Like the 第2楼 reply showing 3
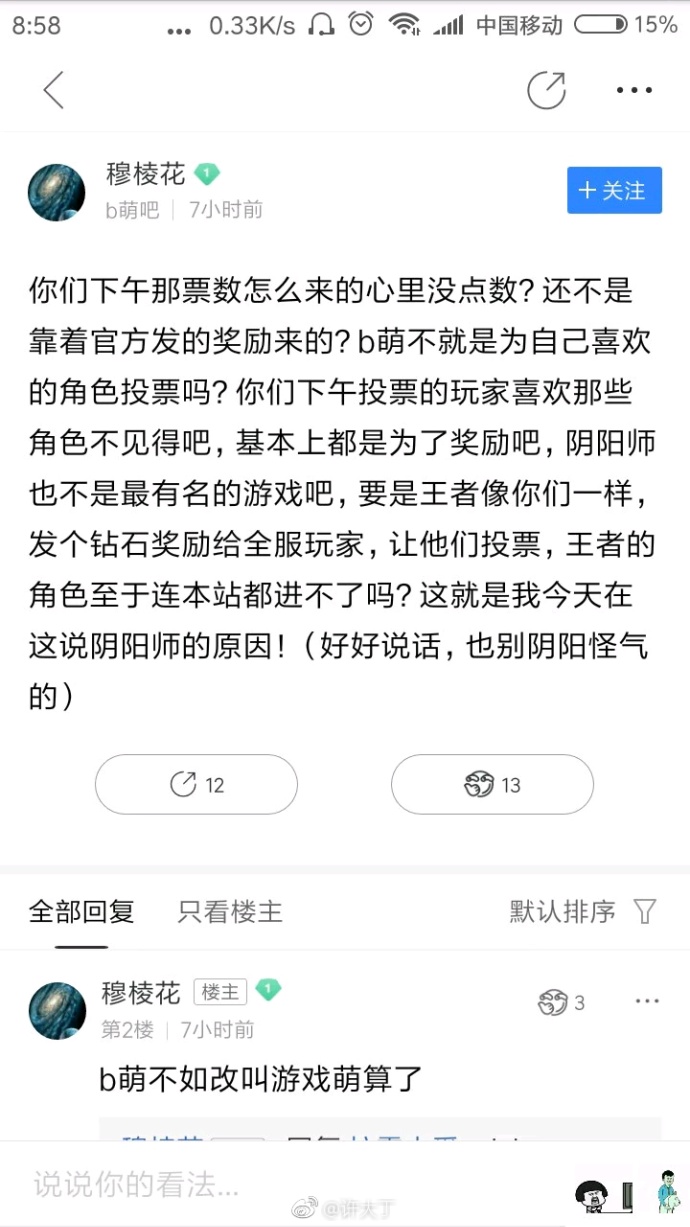This screenshot has width=690, height=1227. click(560, 1002)
